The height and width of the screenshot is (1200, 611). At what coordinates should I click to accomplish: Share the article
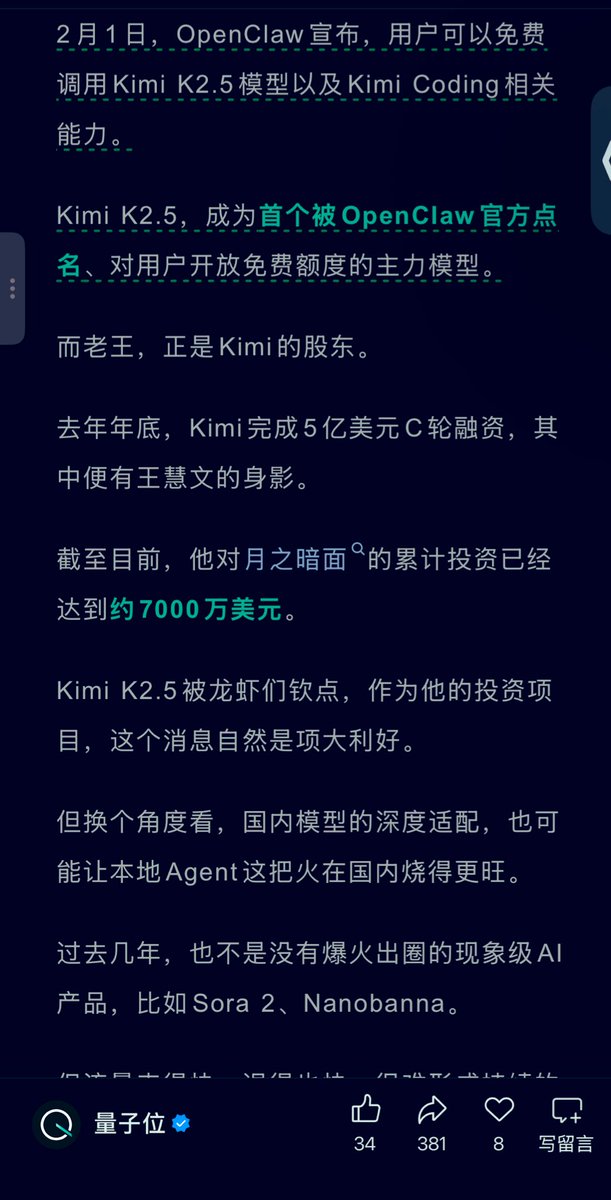click(x=431, y=1110)
